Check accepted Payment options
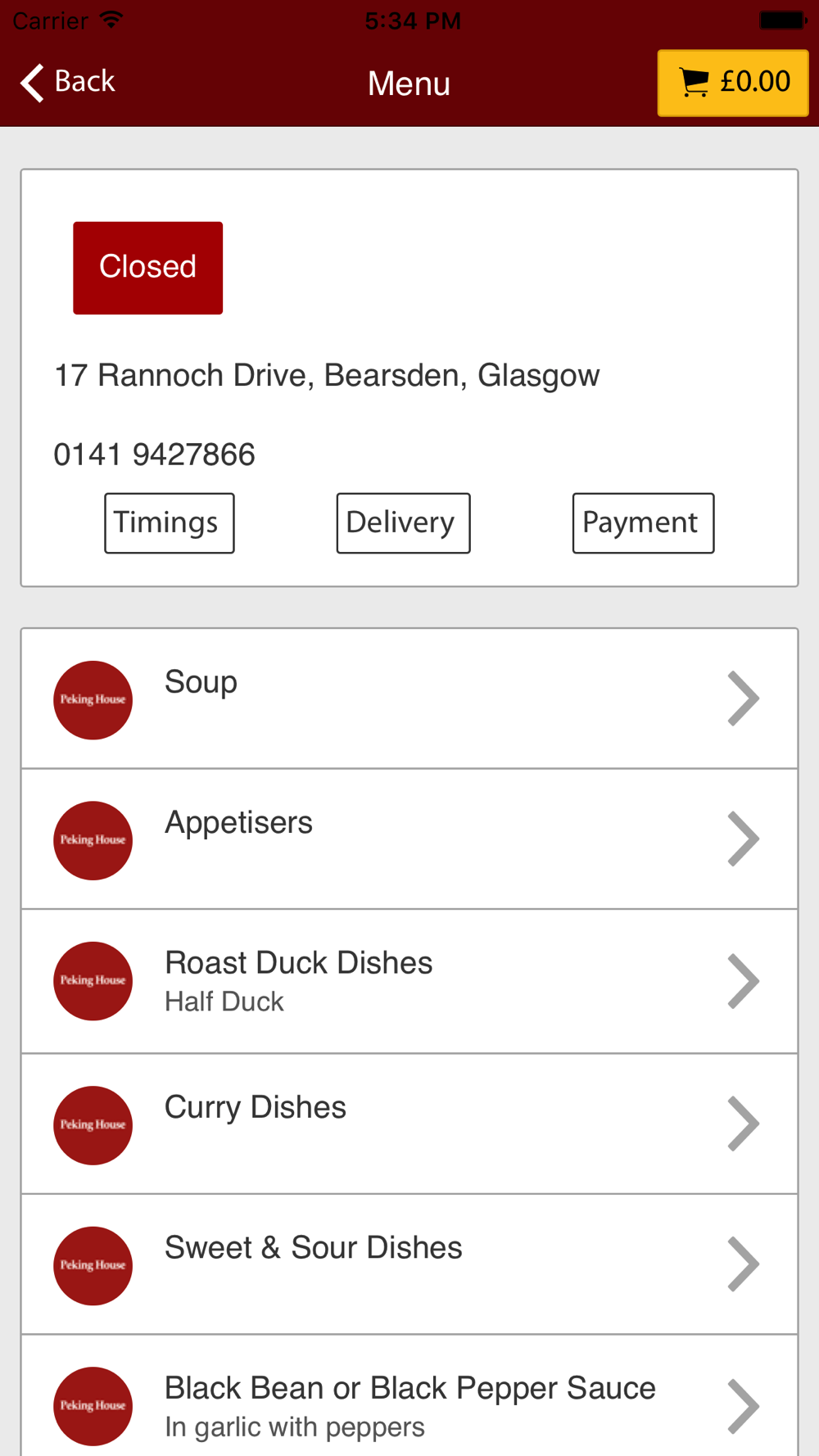 coord(643,522)
